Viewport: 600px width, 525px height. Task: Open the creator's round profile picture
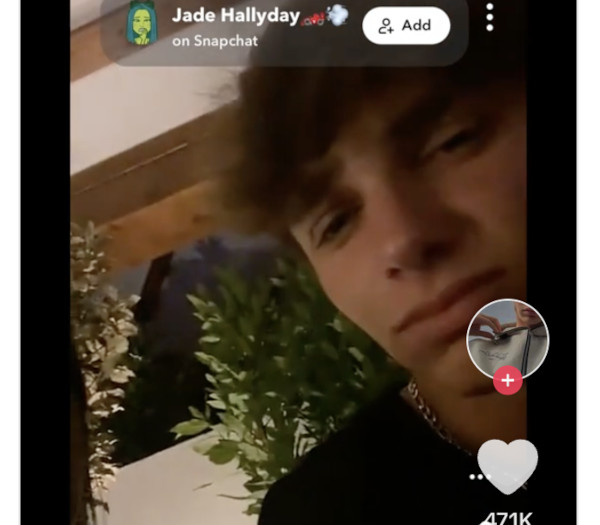507,338
